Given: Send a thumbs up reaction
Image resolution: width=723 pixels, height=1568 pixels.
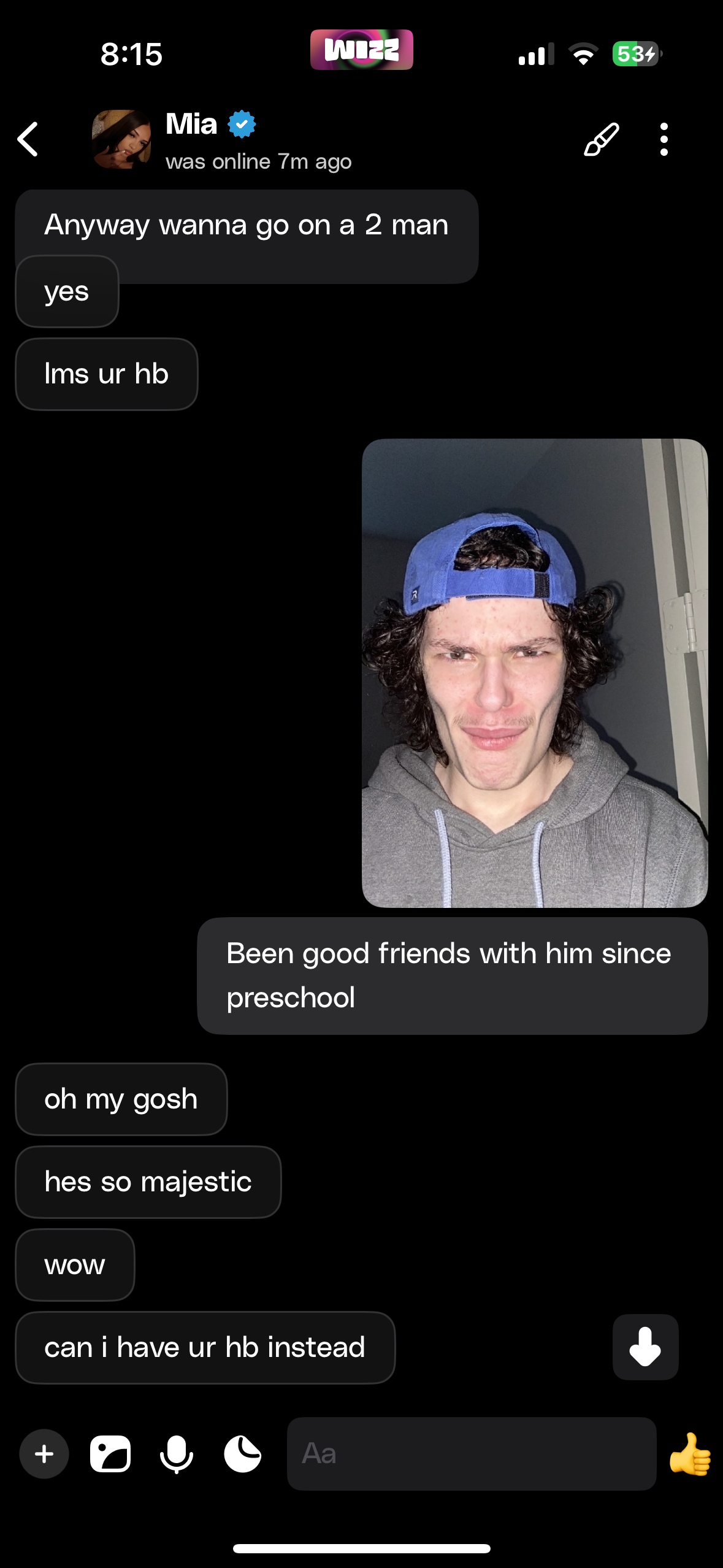Looking at the screenshot, I should (690, 1453).
